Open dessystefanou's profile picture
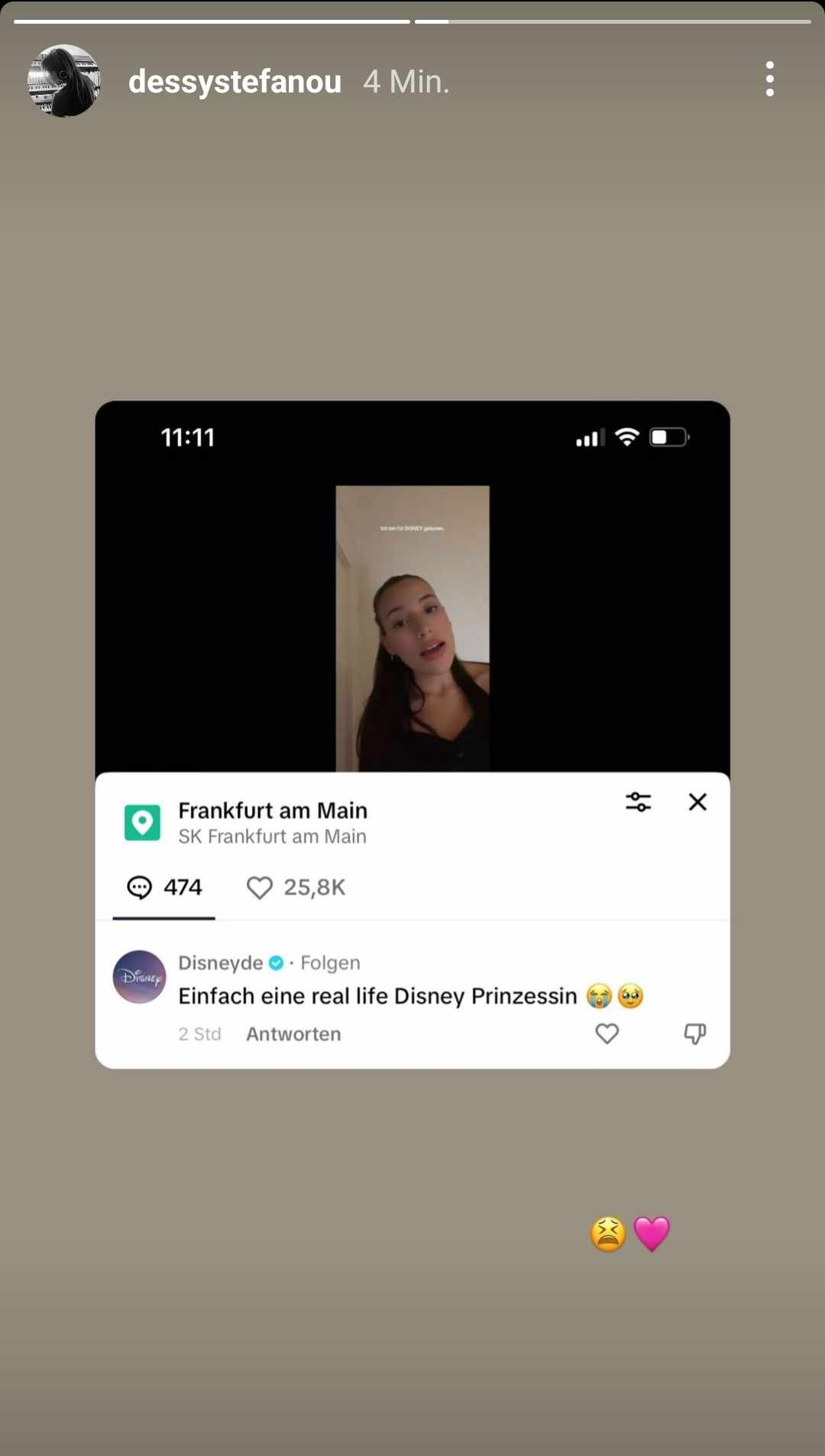Viewport: 825px width, 1456px height. [x=63, y=81]
